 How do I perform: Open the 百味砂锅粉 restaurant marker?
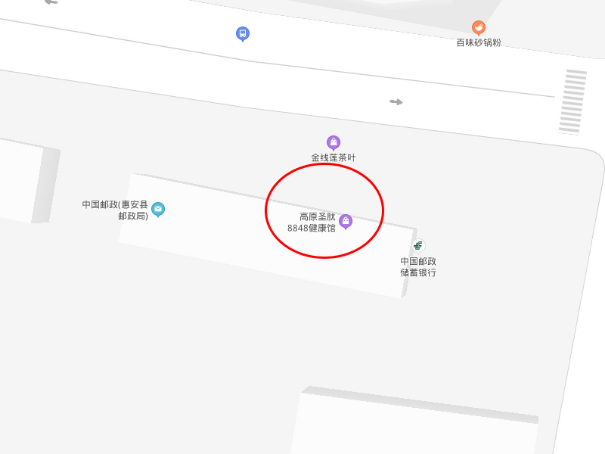[x=479, y=27]
